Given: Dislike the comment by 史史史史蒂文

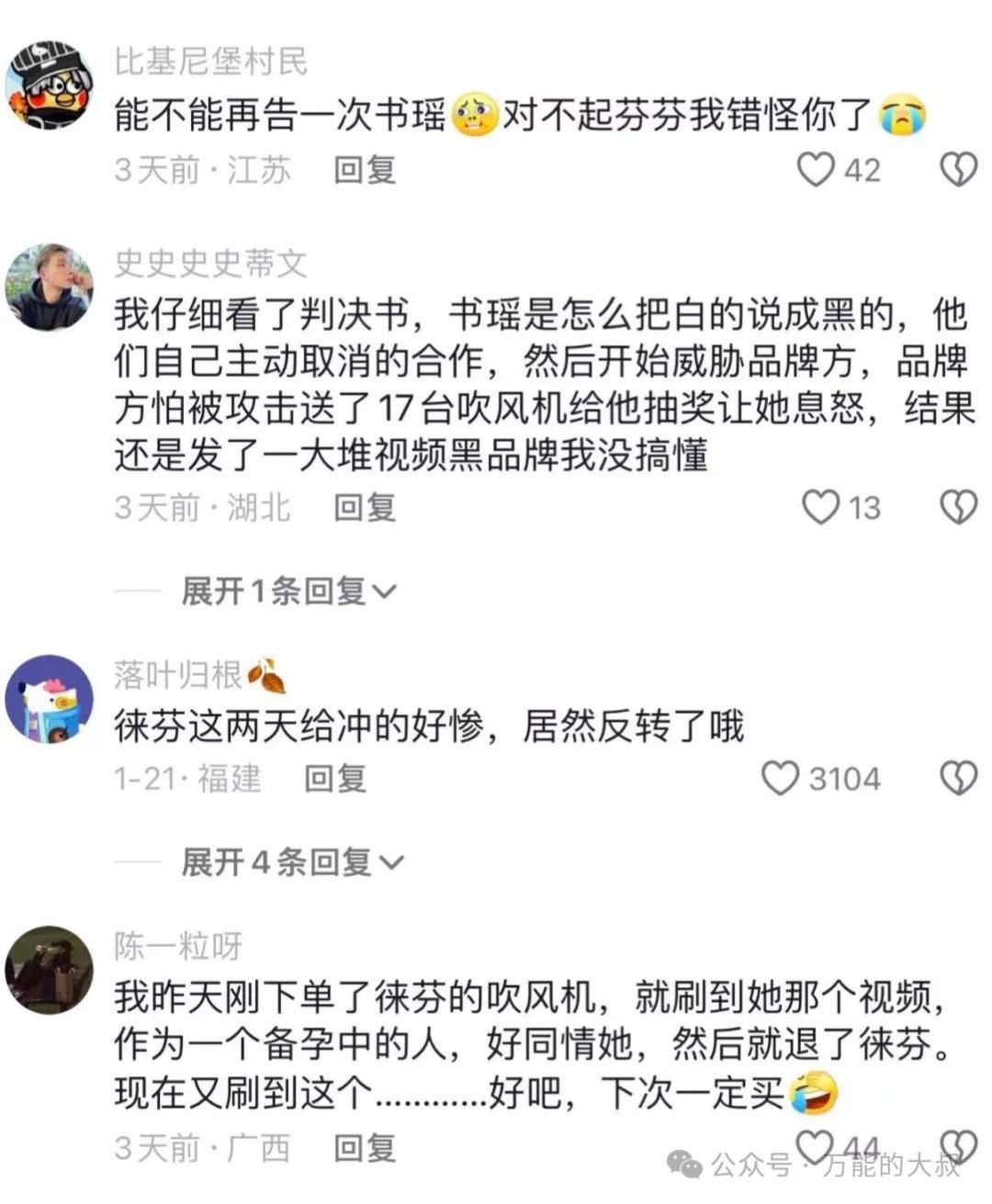Looking at the screenshot, I should pyautogui.click(x=959, y=507).
